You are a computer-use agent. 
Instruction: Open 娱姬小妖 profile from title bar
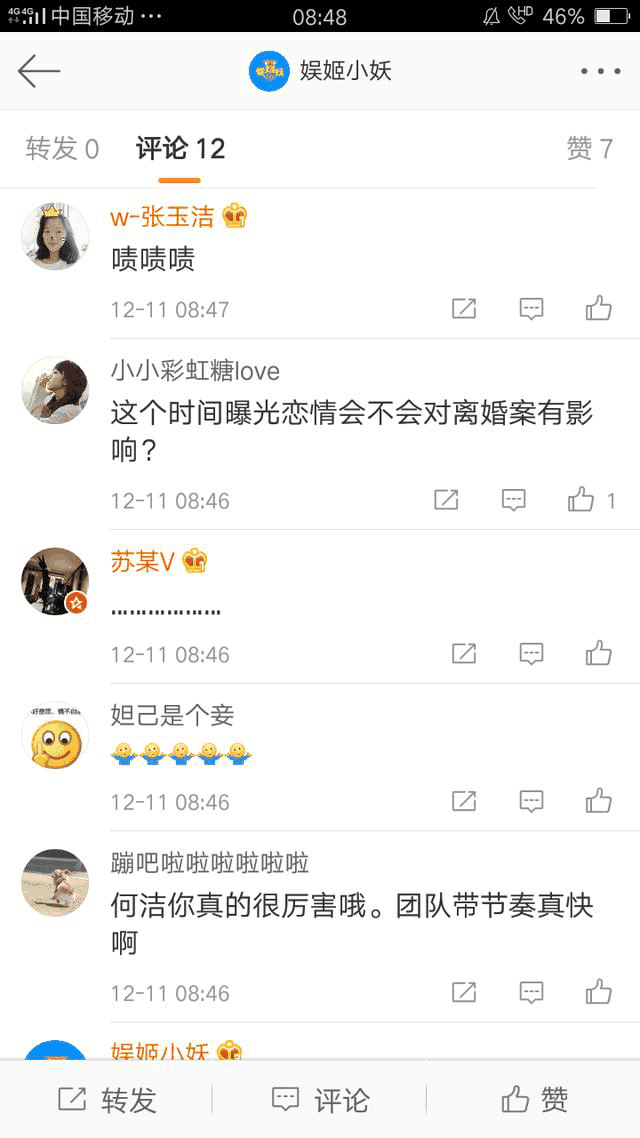click(320, 71)
